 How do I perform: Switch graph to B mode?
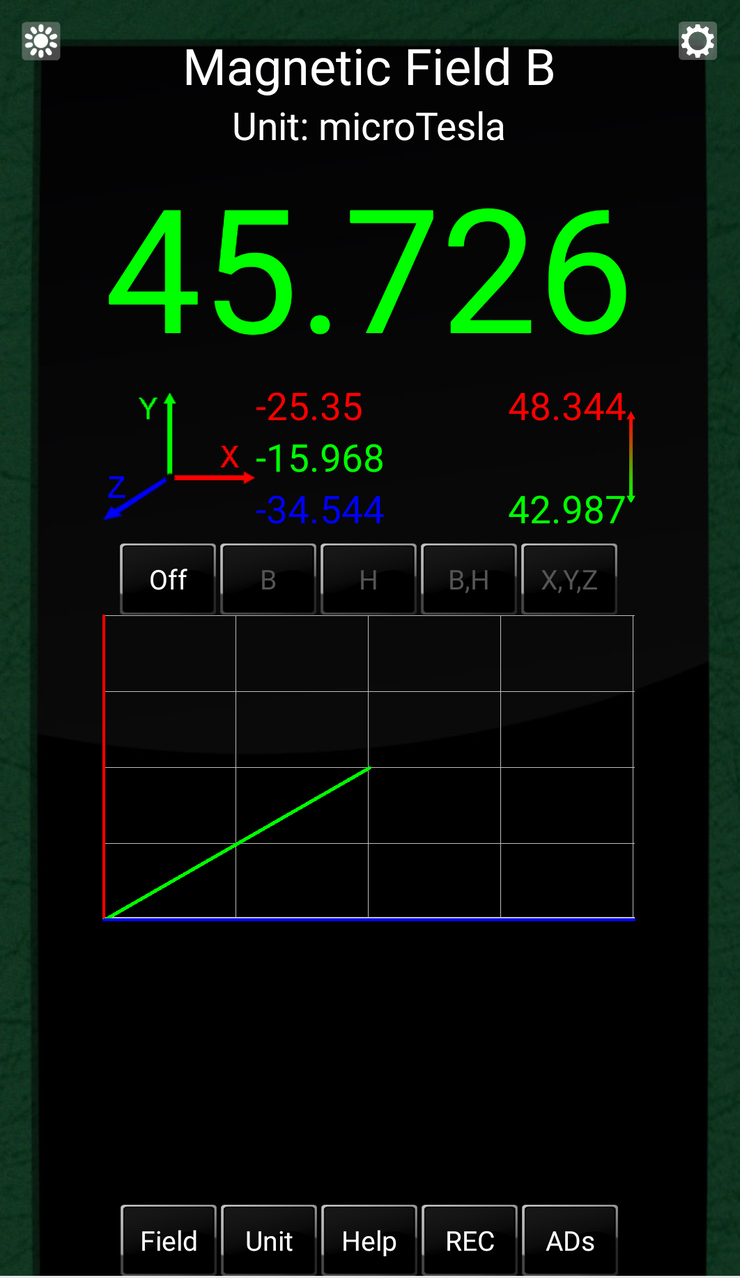tap(268, 579)
